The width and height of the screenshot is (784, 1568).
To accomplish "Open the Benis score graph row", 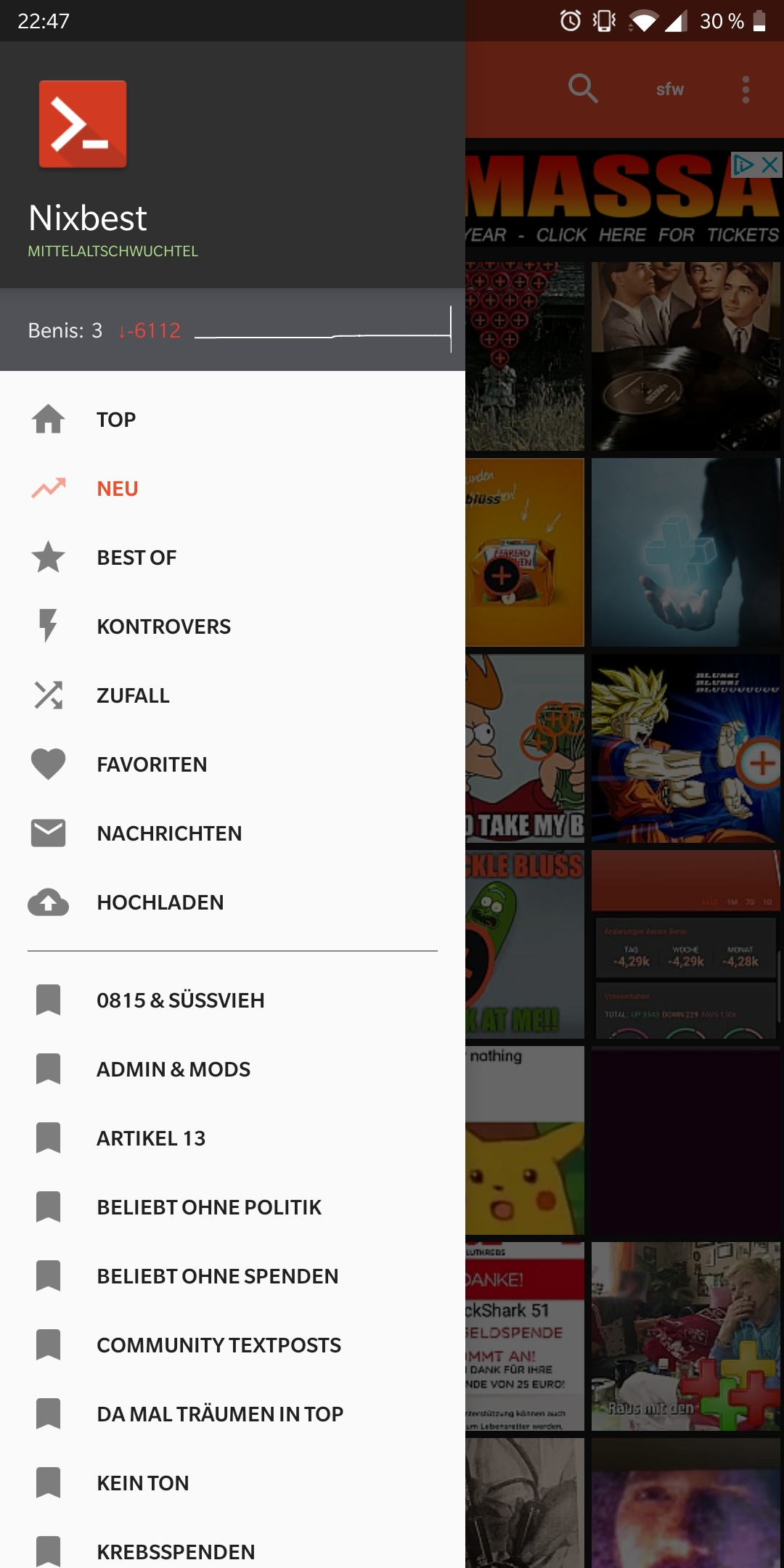I will tap(232, 330).
